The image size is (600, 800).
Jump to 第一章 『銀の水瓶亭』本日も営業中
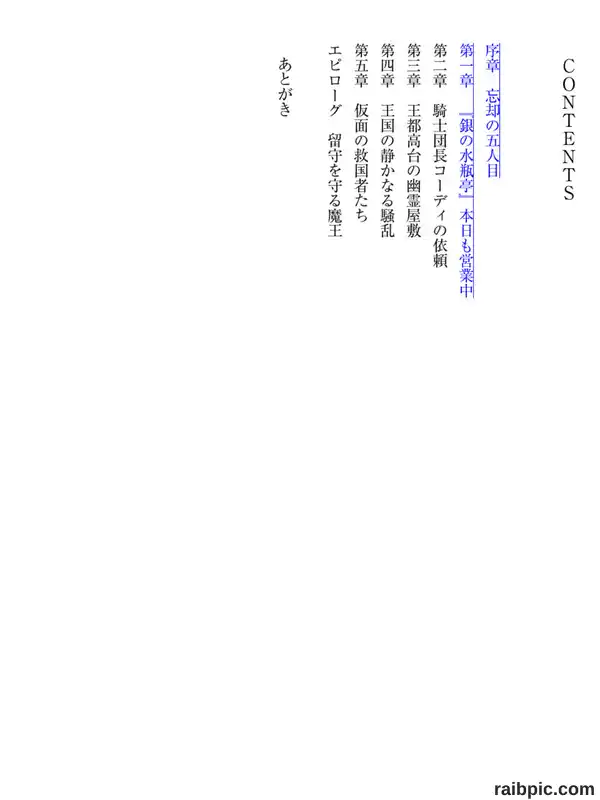pos(467,170)
